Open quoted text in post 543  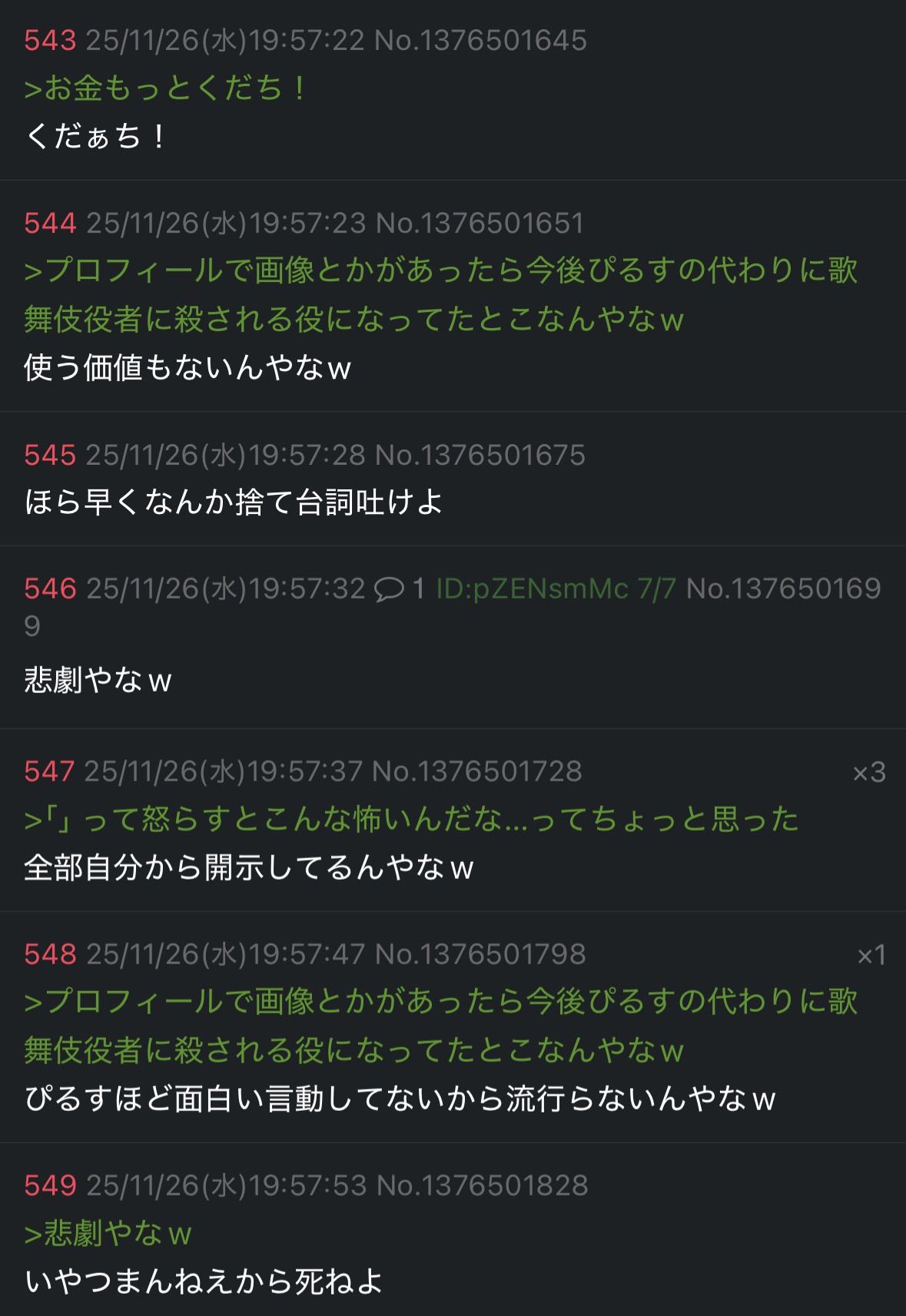click(x=167, y=88)
